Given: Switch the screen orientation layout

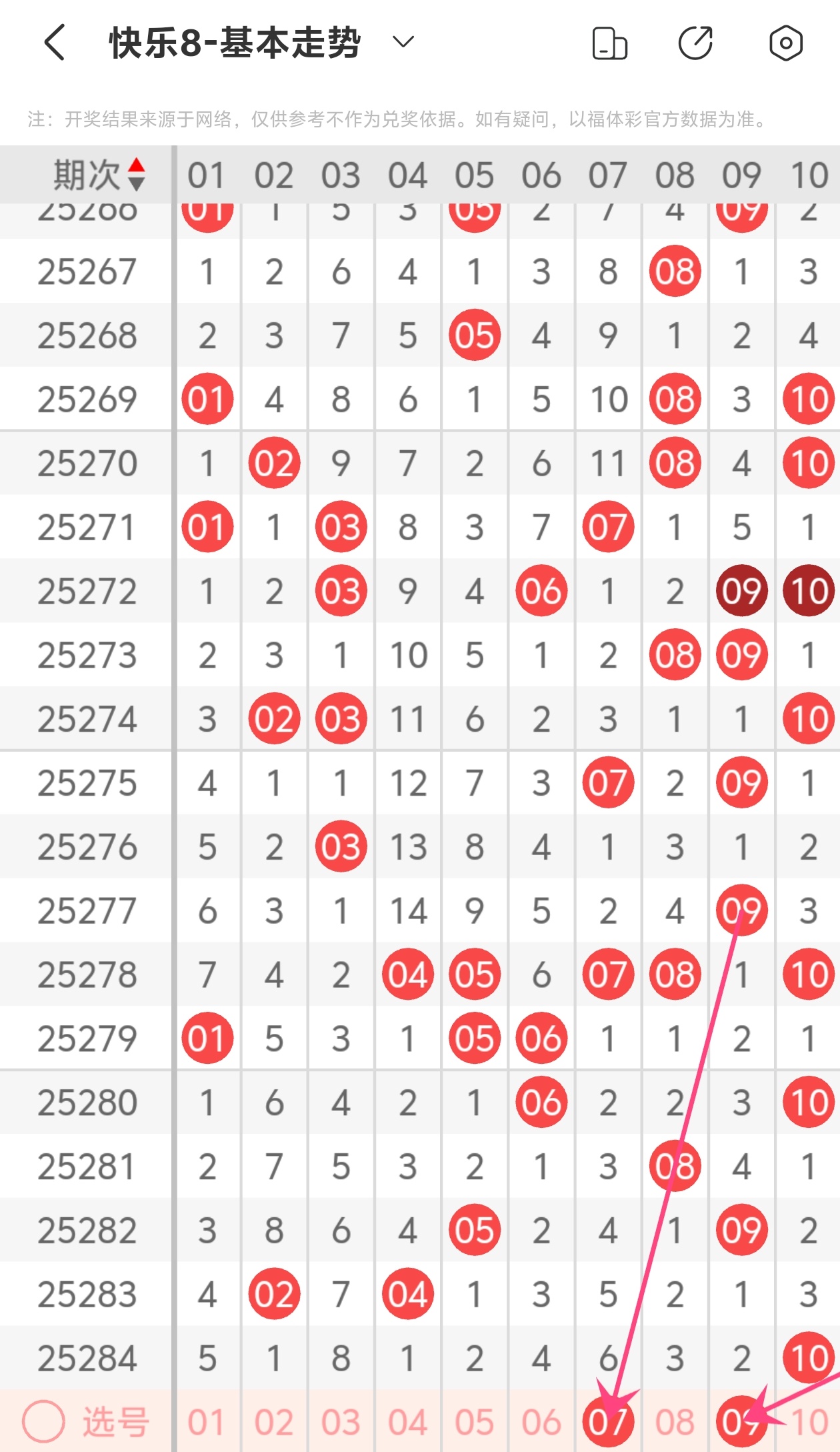Looking at the screenshot, I should pos(609,43).
